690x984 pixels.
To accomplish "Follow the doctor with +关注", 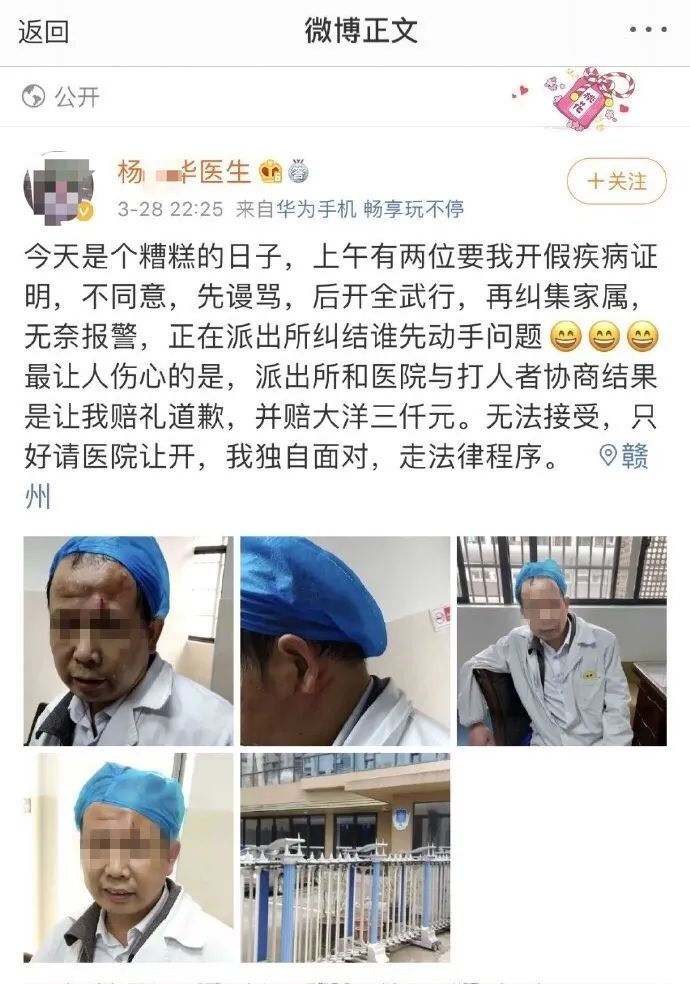I will point(616,181).
